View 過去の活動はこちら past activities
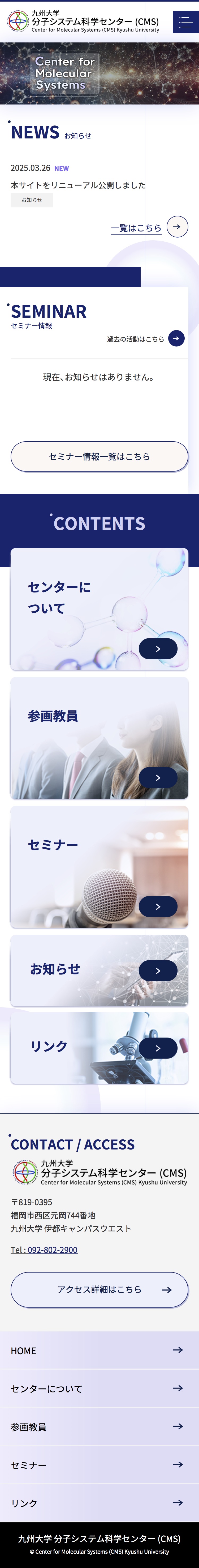Screen dimensions: 199x1568 [x=145, y=338]
